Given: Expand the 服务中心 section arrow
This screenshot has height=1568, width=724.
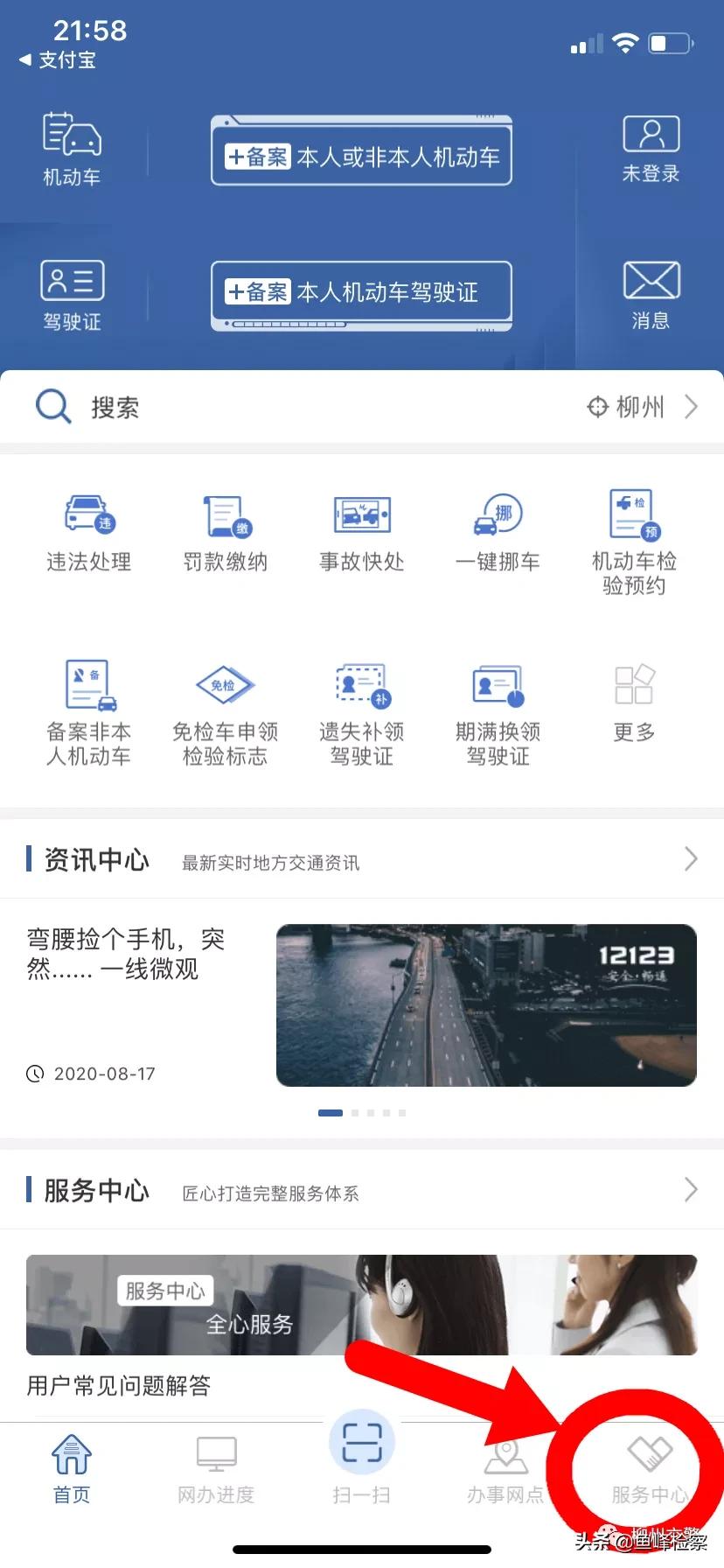Looking at the screenshot, I should tap(690, 1190).
